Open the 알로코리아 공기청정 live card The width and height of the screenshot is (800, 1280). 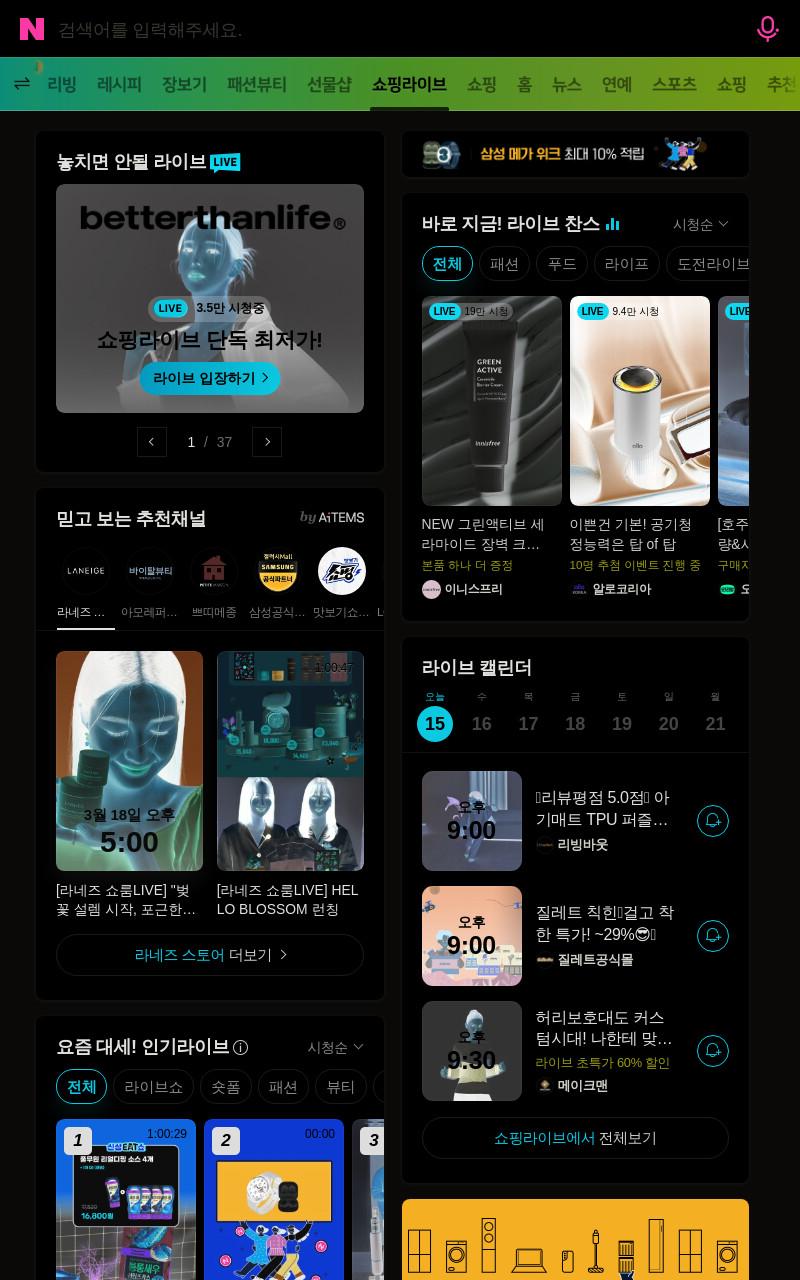point(639,447)
